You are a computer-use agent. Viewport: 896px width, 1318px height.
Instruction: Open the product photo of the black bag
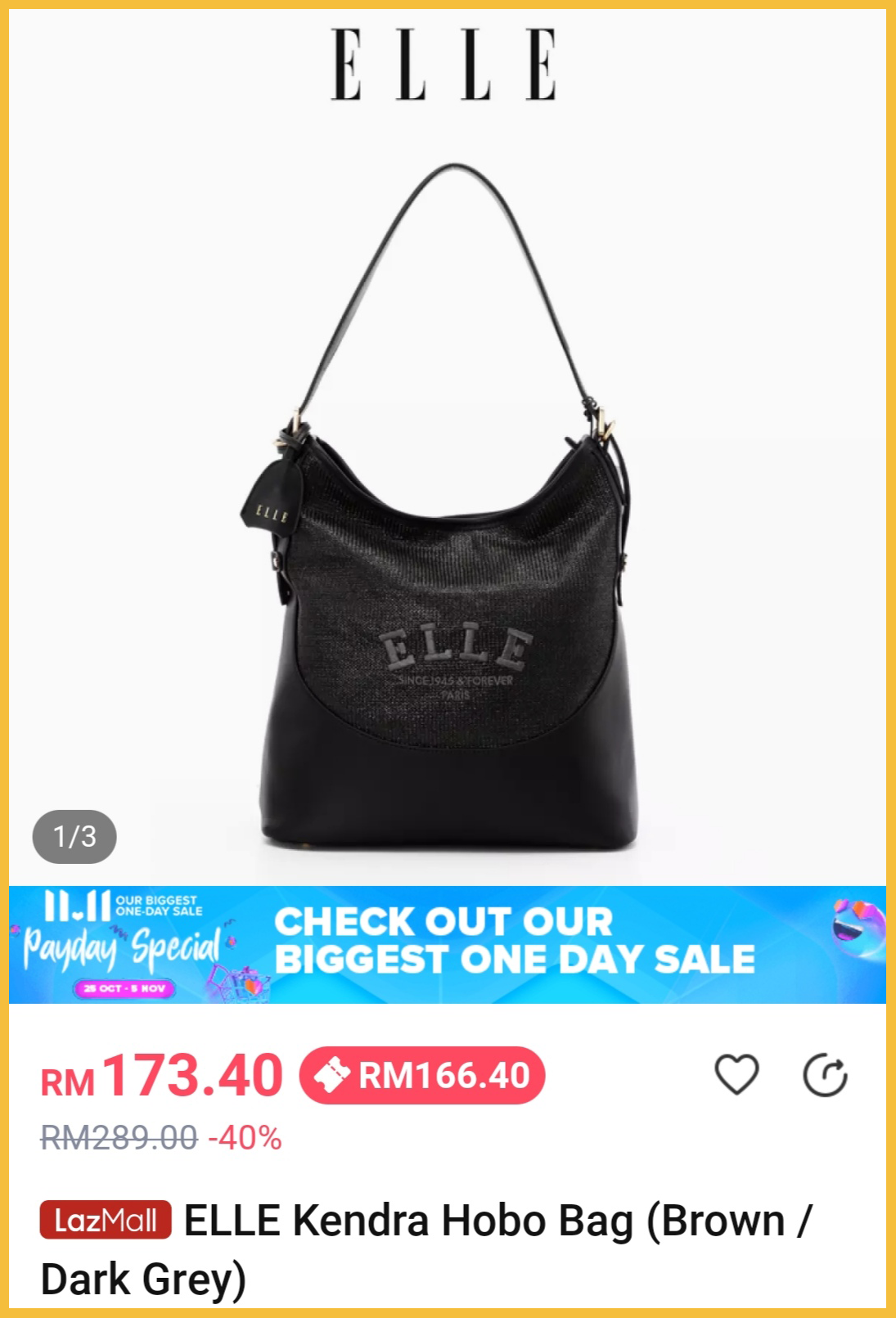click(x=448, y=524)
